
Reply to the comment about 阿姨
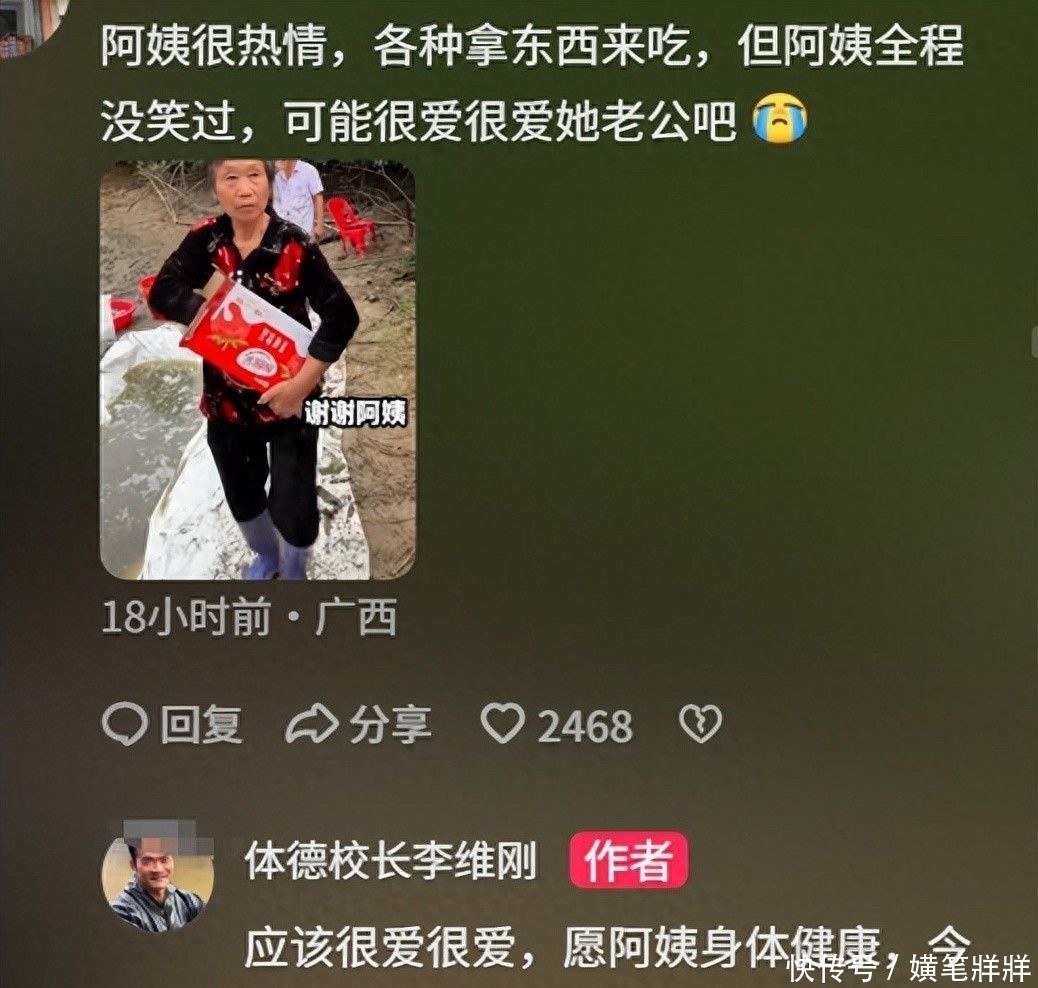click(x=172, y=725)
